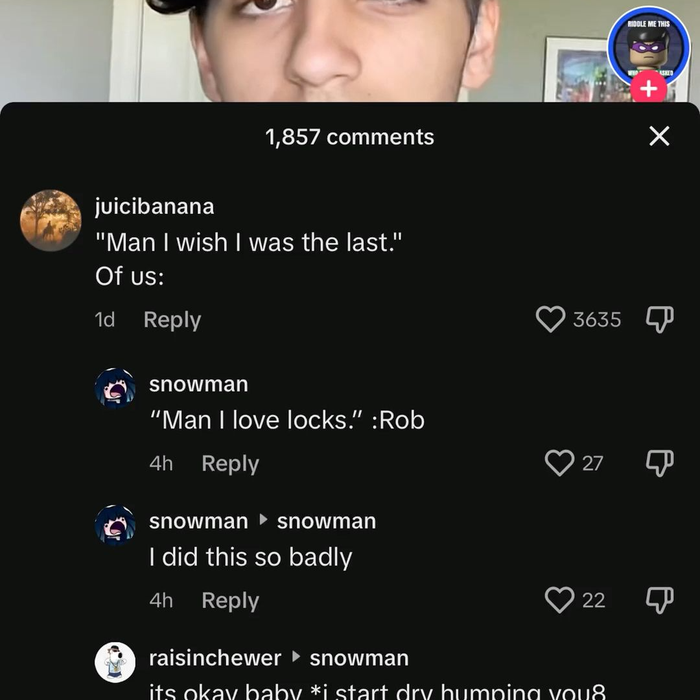
Task: Follow the creator with the plus badge
Action: point(648,88)
